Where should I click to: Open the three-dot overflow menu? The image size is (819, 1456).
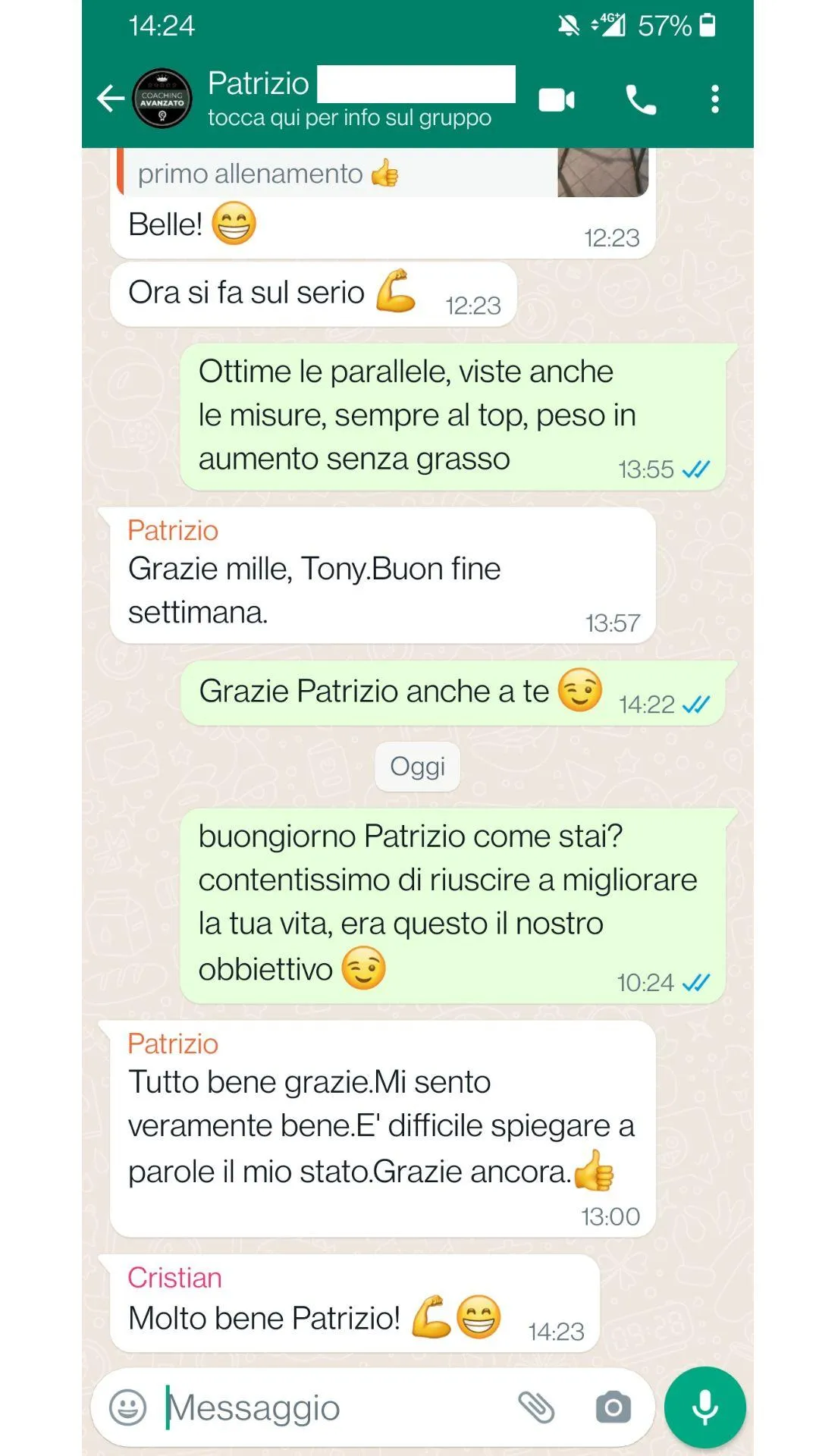tap(714, 99)
